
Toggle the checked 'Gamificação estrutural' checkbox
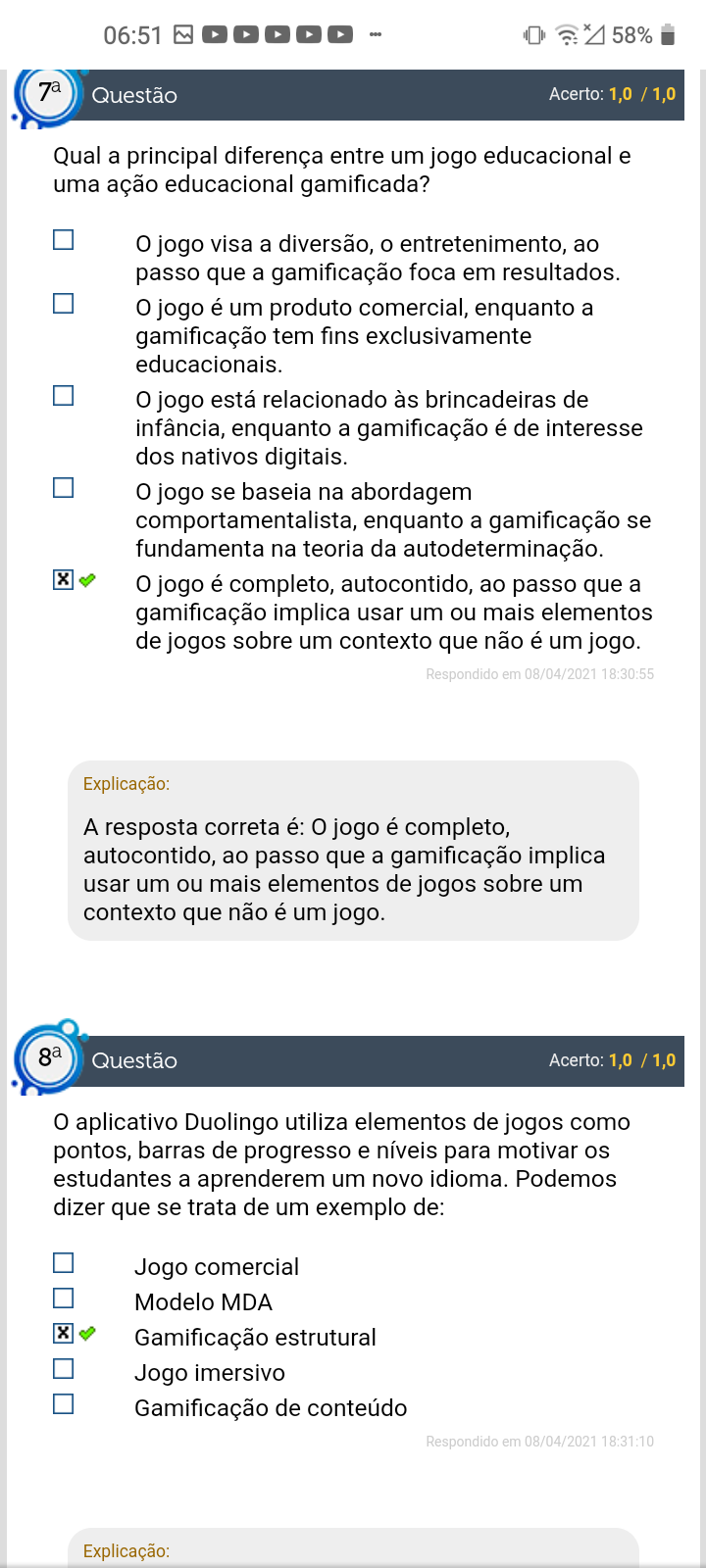(x=63, y=1334)
